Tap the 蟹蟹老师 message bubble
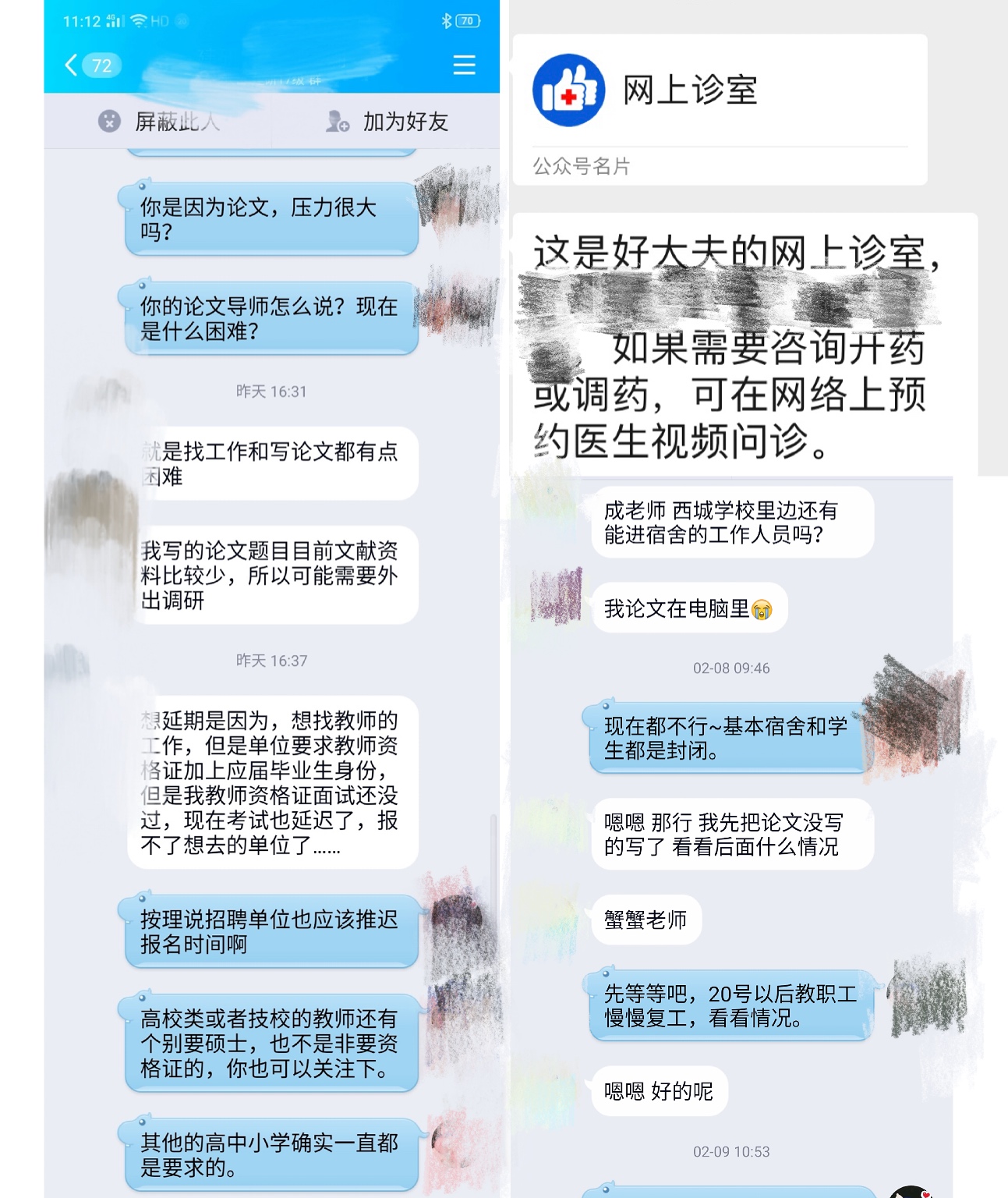1008x1198 pixels. (646, 920)
